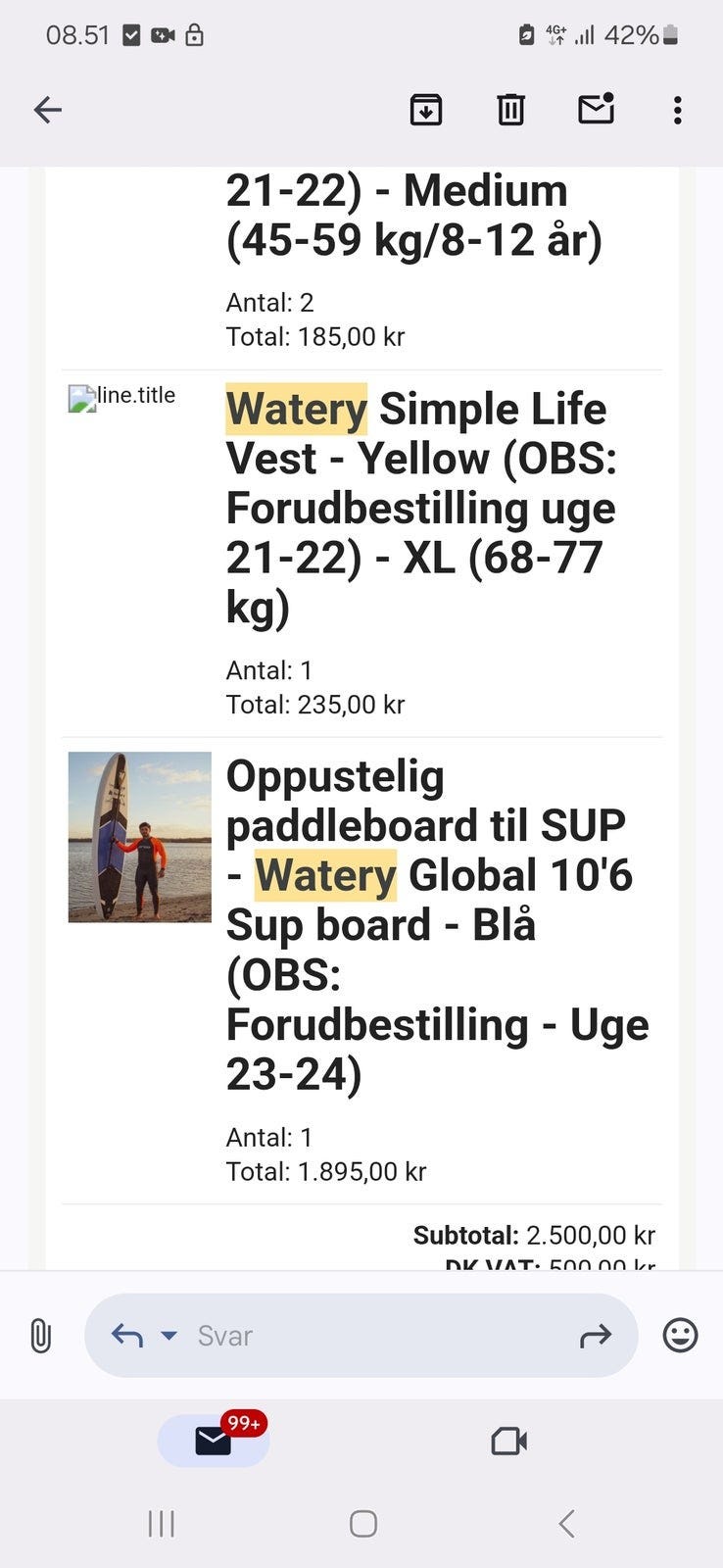The height and width of the screenshot is (1568, 723).
Task: Tap the highlighted Watery text
Action: click(x=295, y=409)
